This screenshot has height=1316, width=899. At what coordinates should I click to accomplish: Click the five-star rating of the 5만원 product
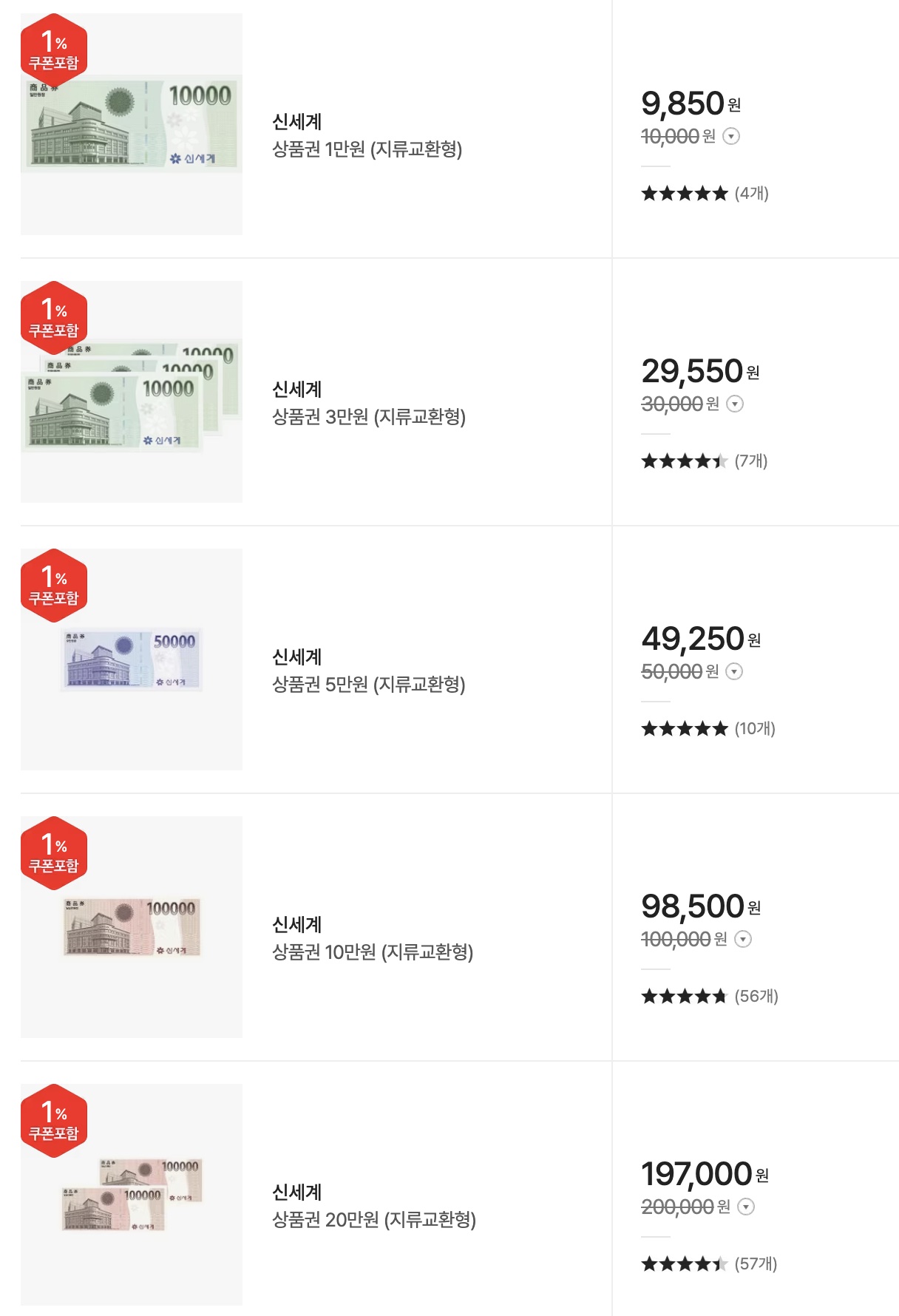pos(684,728)
